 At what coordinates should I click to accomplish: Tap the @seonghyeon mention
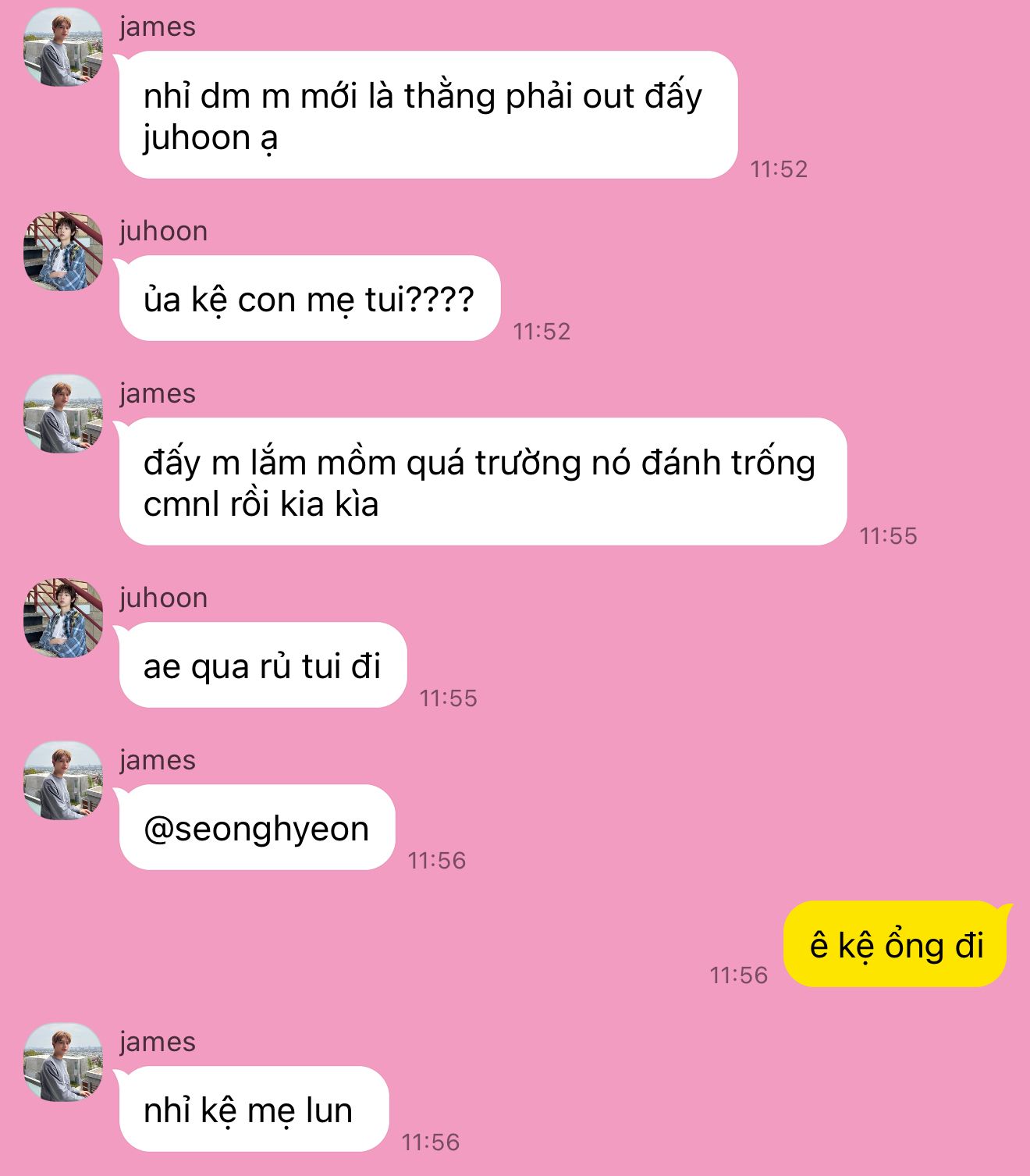pos(256,829)
